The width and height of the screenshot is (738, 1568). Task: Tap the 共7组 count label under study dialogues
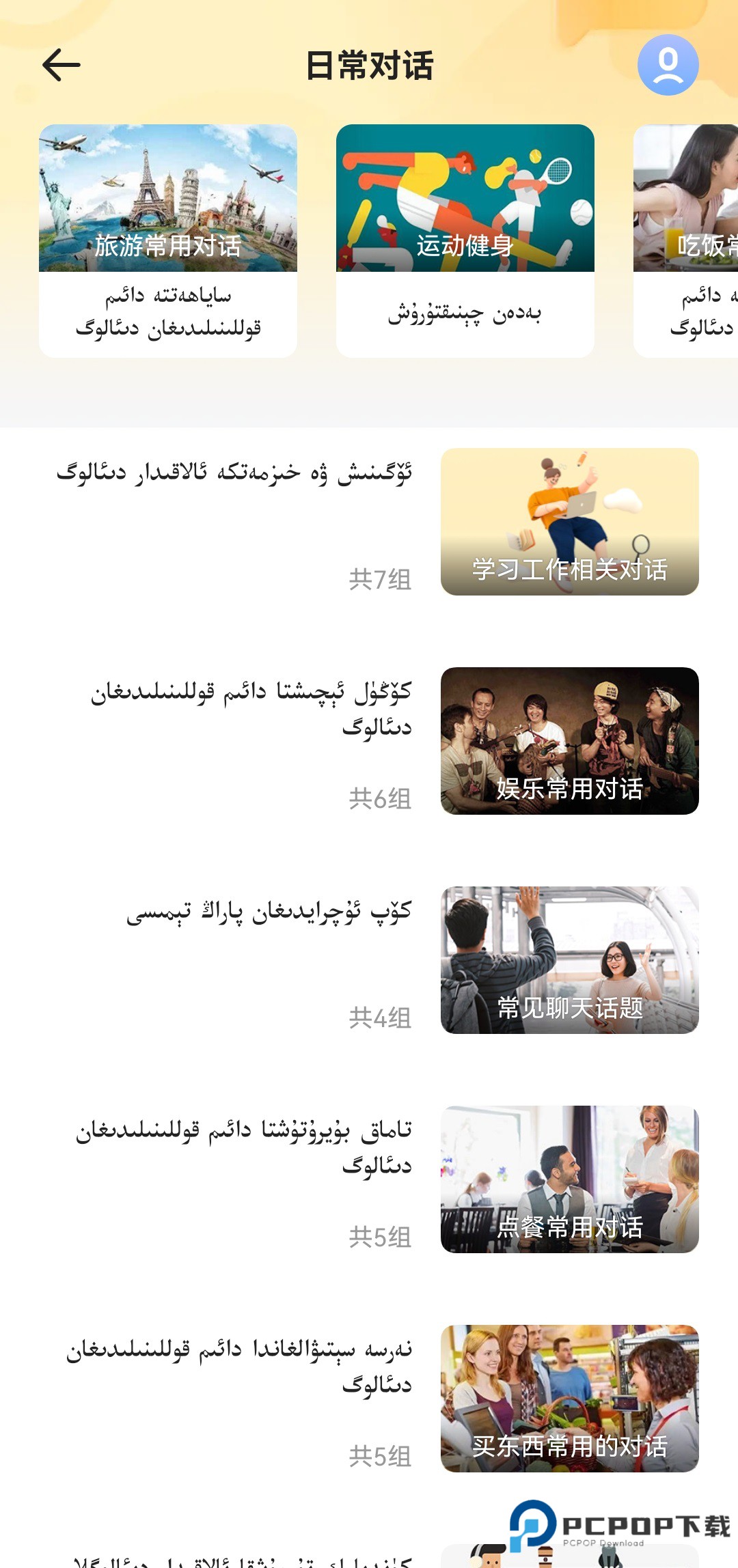[378, 577]
